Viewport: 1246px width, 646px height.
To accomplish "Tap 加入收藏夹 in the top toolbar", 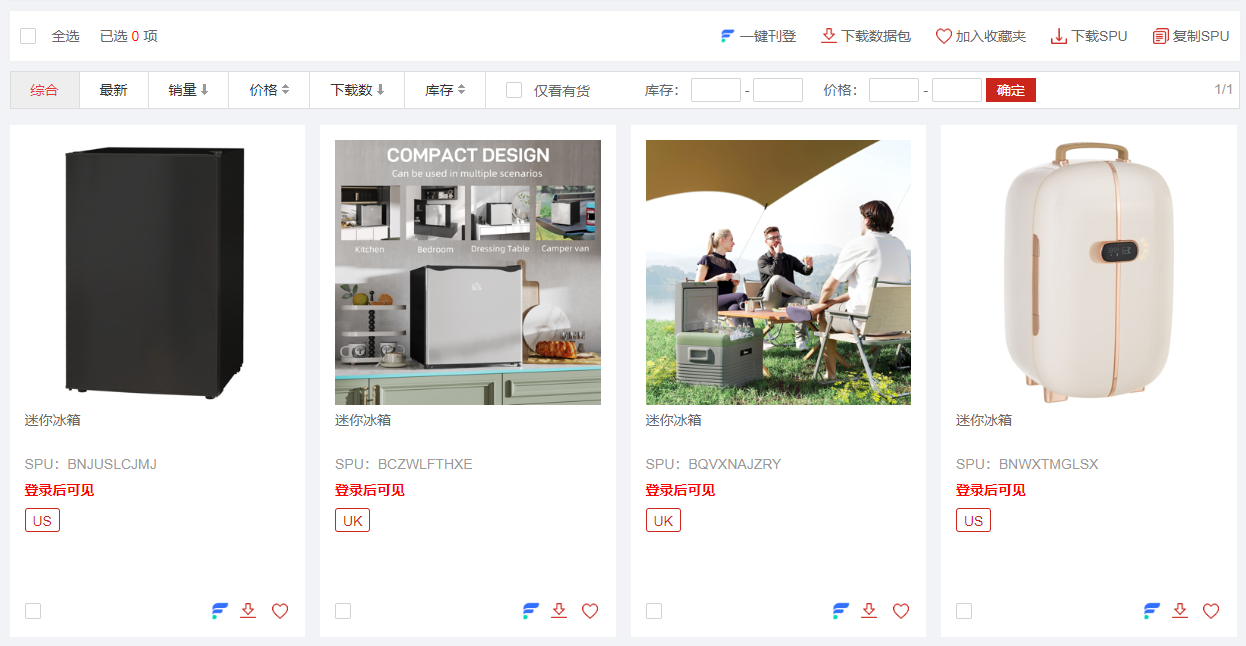I will coord(980,36).
